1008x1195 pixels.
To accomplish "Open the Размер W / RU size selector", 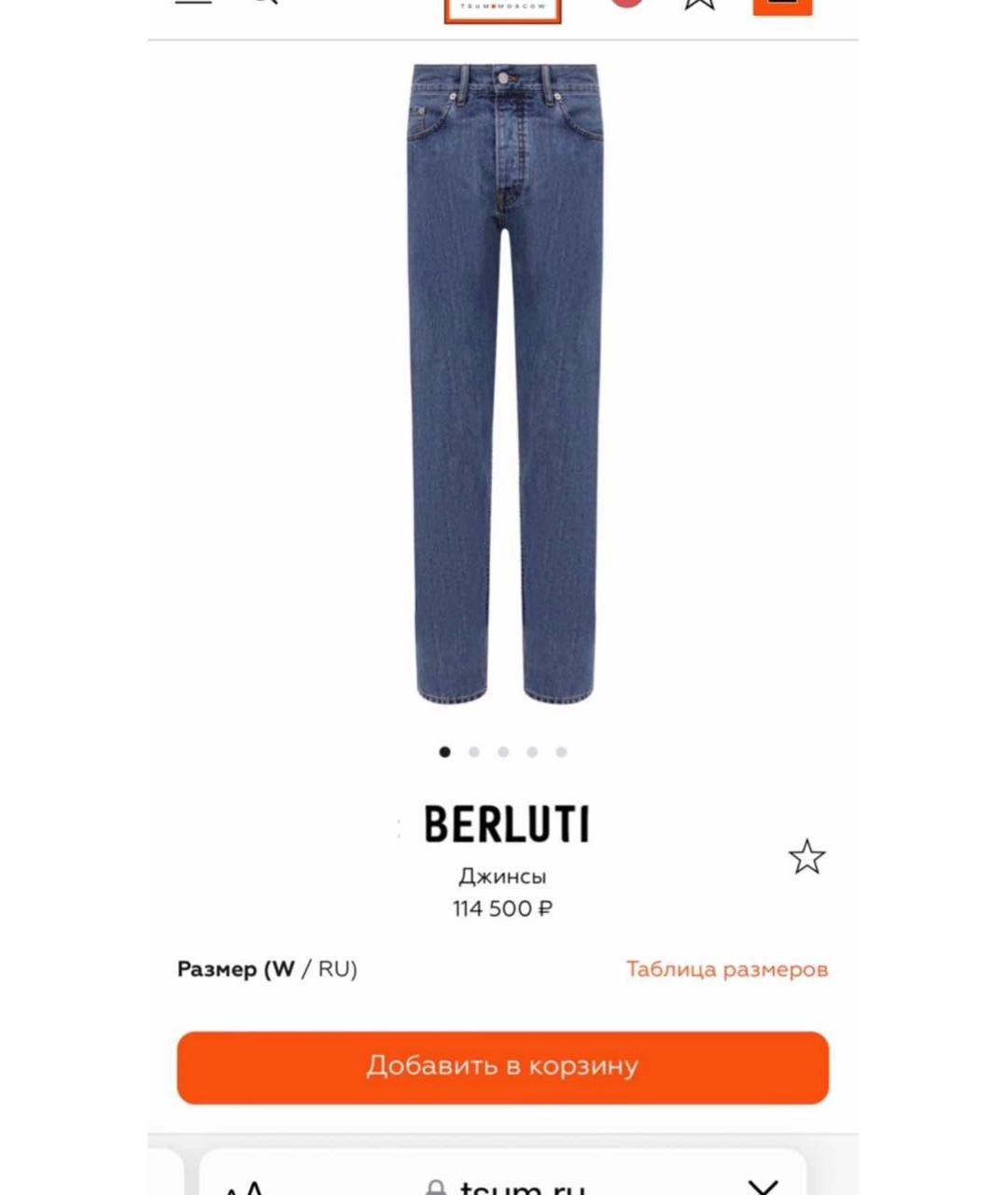I will pyautogui.click(x=269, y=969).
